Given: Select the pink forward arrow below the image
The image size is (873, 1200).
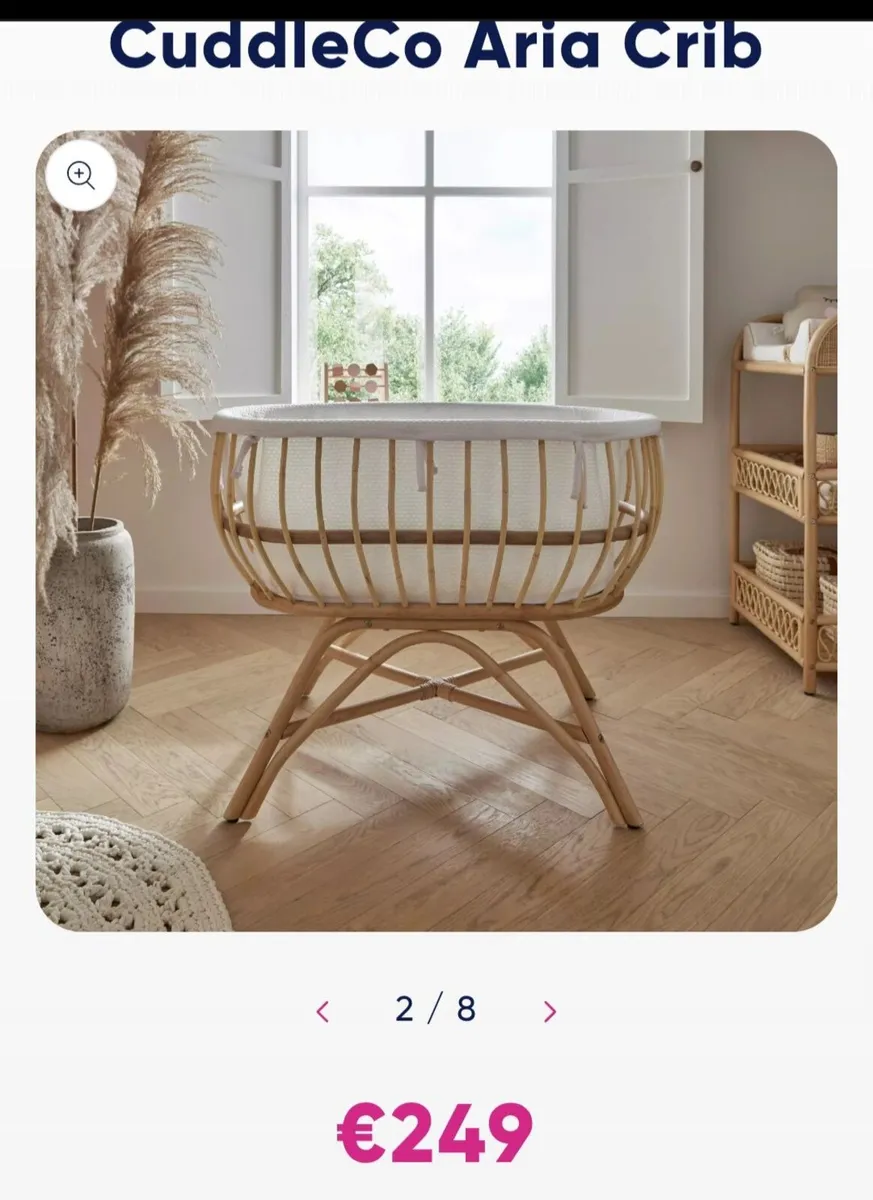Looking at the screenshot, I should (x=549, y=1011).
